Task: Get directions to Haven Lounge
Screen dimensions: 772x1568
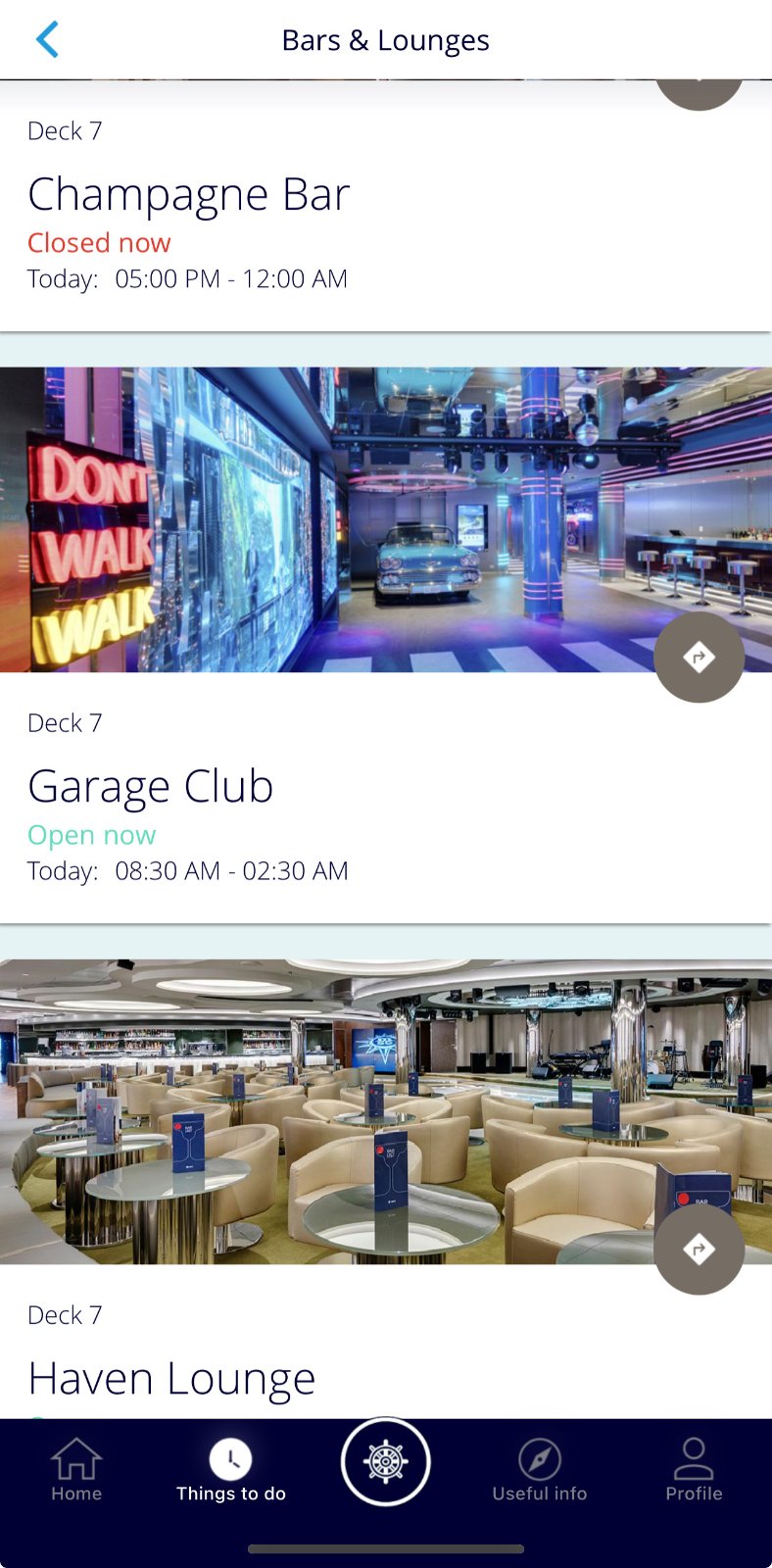Action: tap(699, 1249)
